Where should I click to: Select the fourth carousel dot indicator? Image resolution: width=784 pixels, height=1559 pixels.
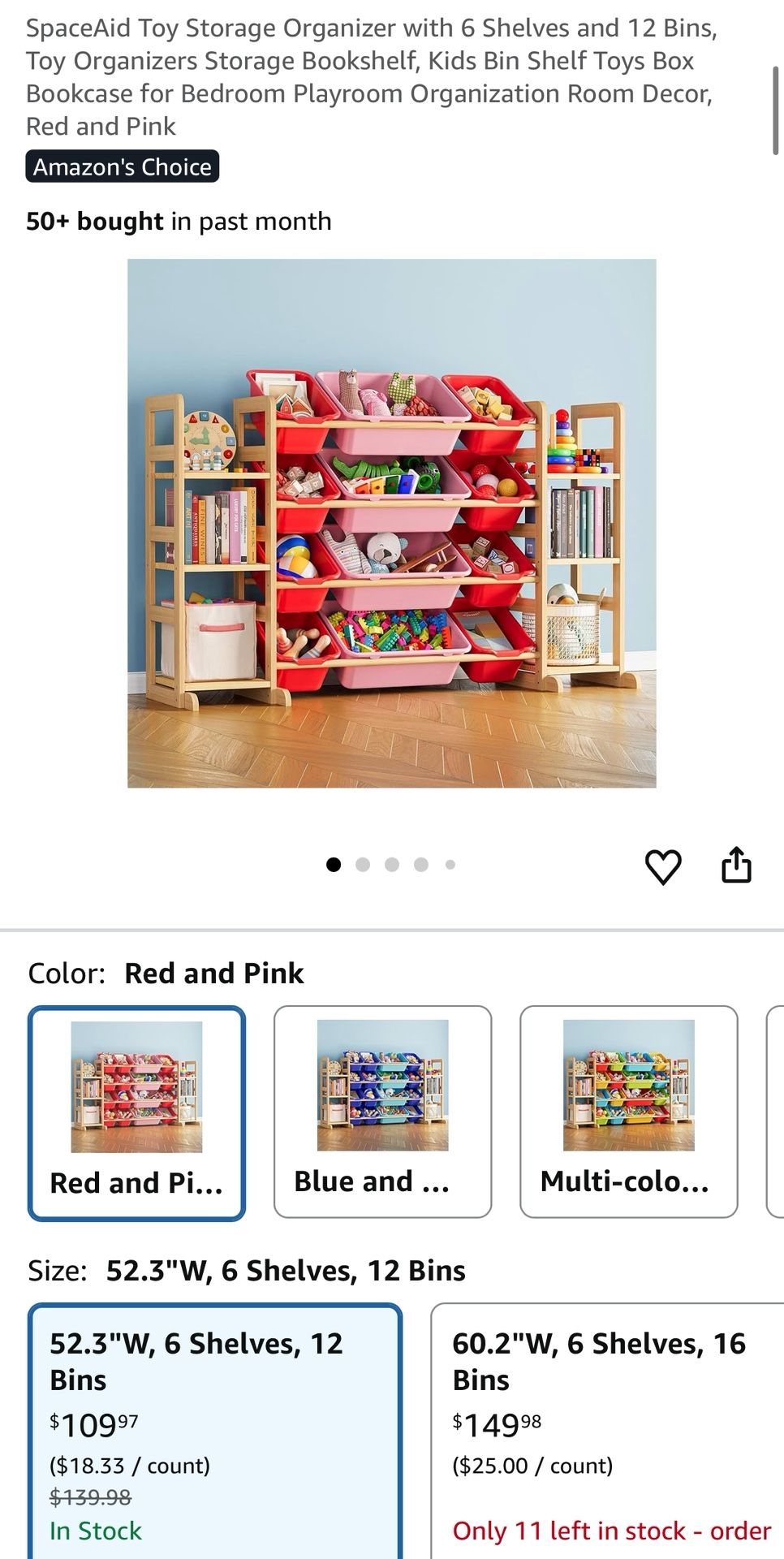point(418,866)
